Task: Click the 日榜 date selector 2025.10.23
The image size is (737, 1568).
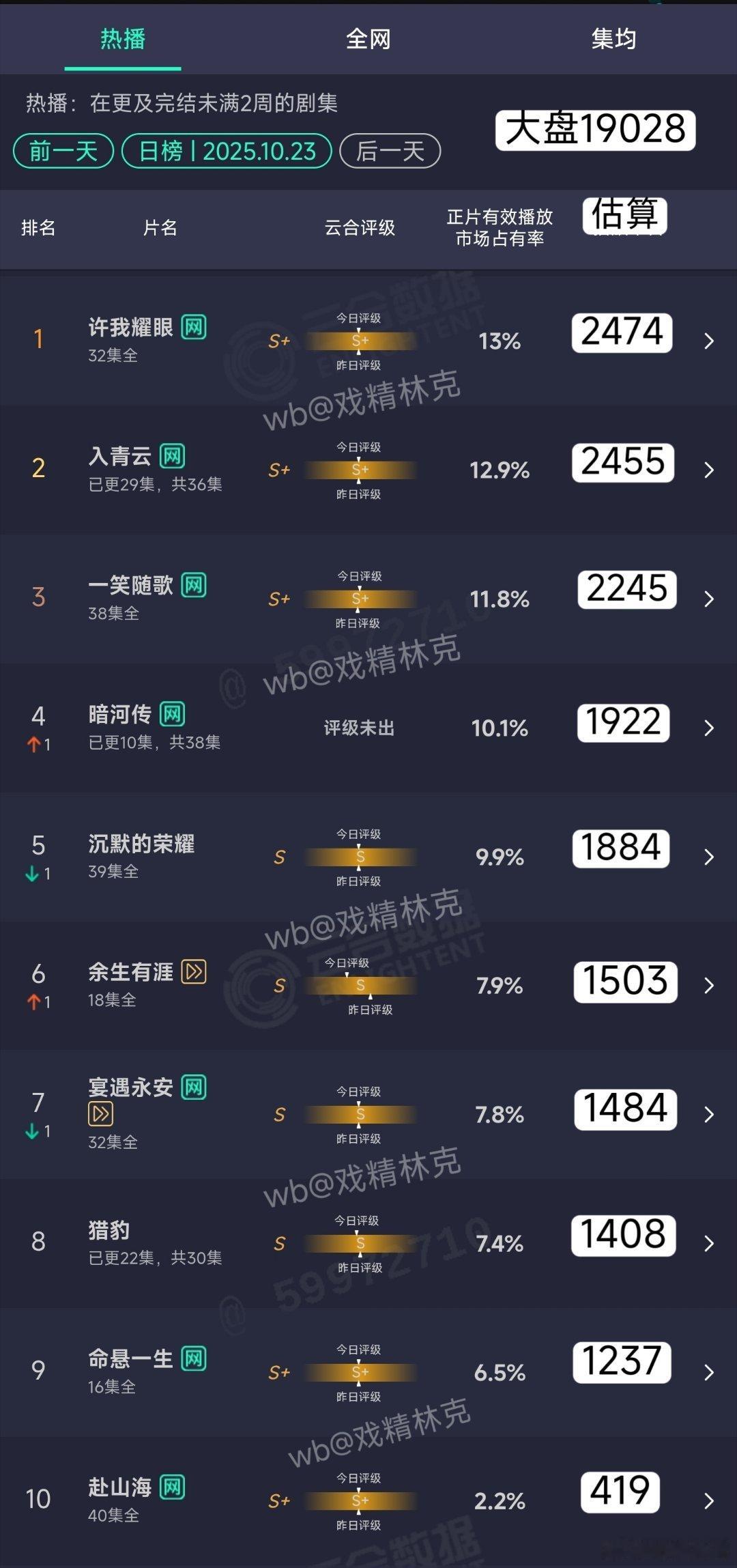Action: tap(225, 151)
